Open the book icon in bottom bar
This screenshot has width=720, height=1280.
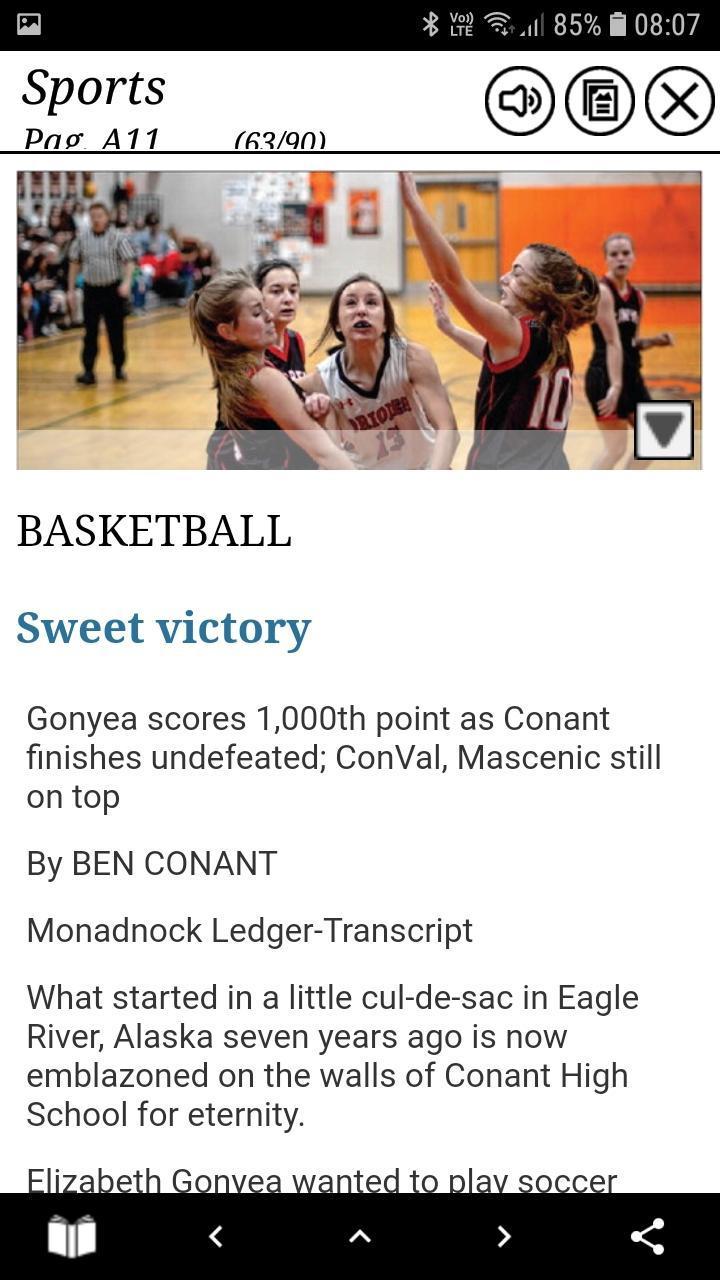click(72, 1237)
